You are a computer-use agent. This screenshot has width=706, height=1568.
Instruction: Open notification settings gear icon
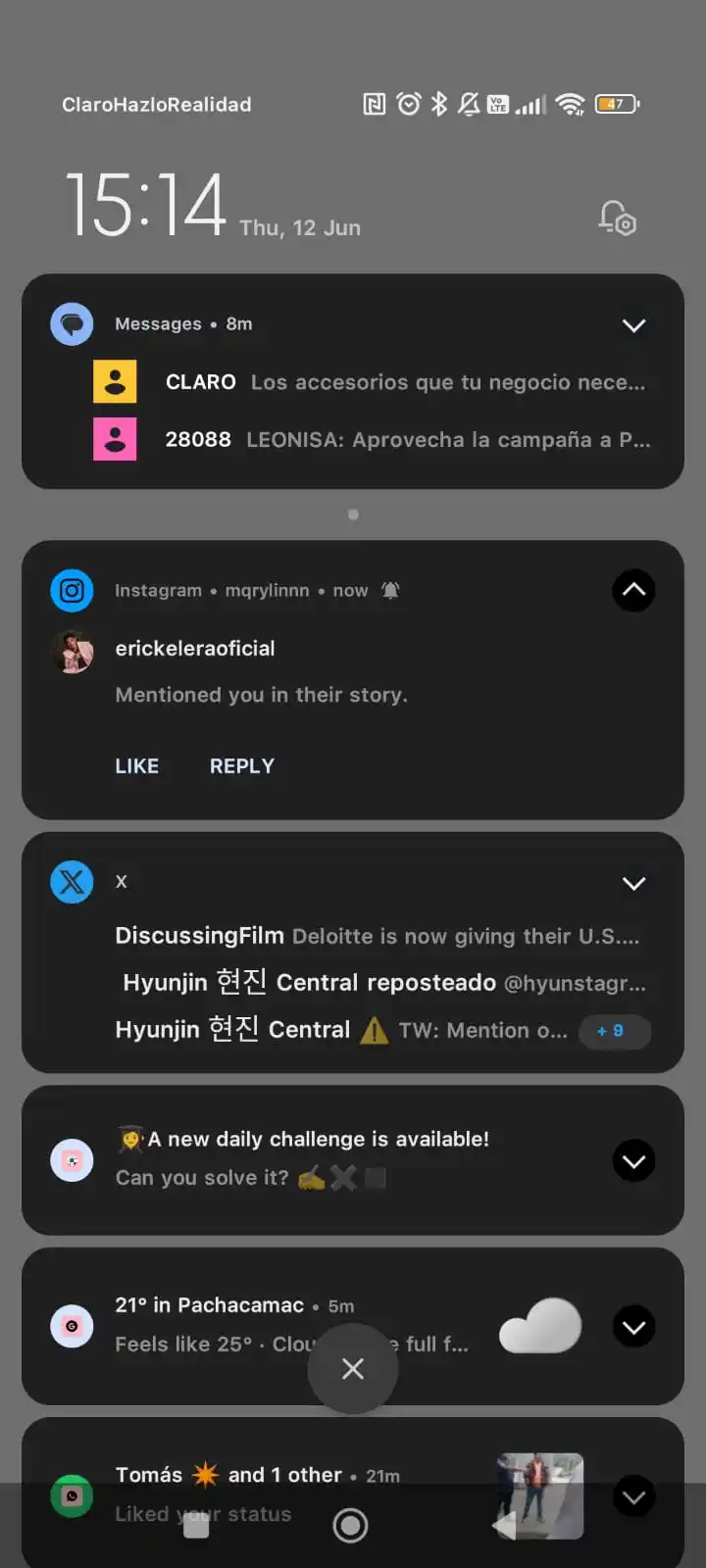pos(618,218)
